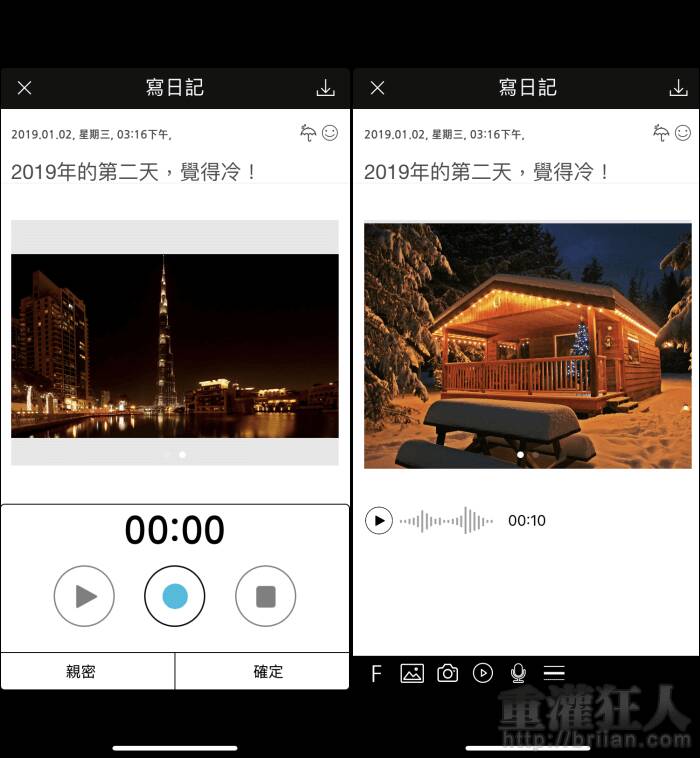Open the camera tool

pos(448,674)
